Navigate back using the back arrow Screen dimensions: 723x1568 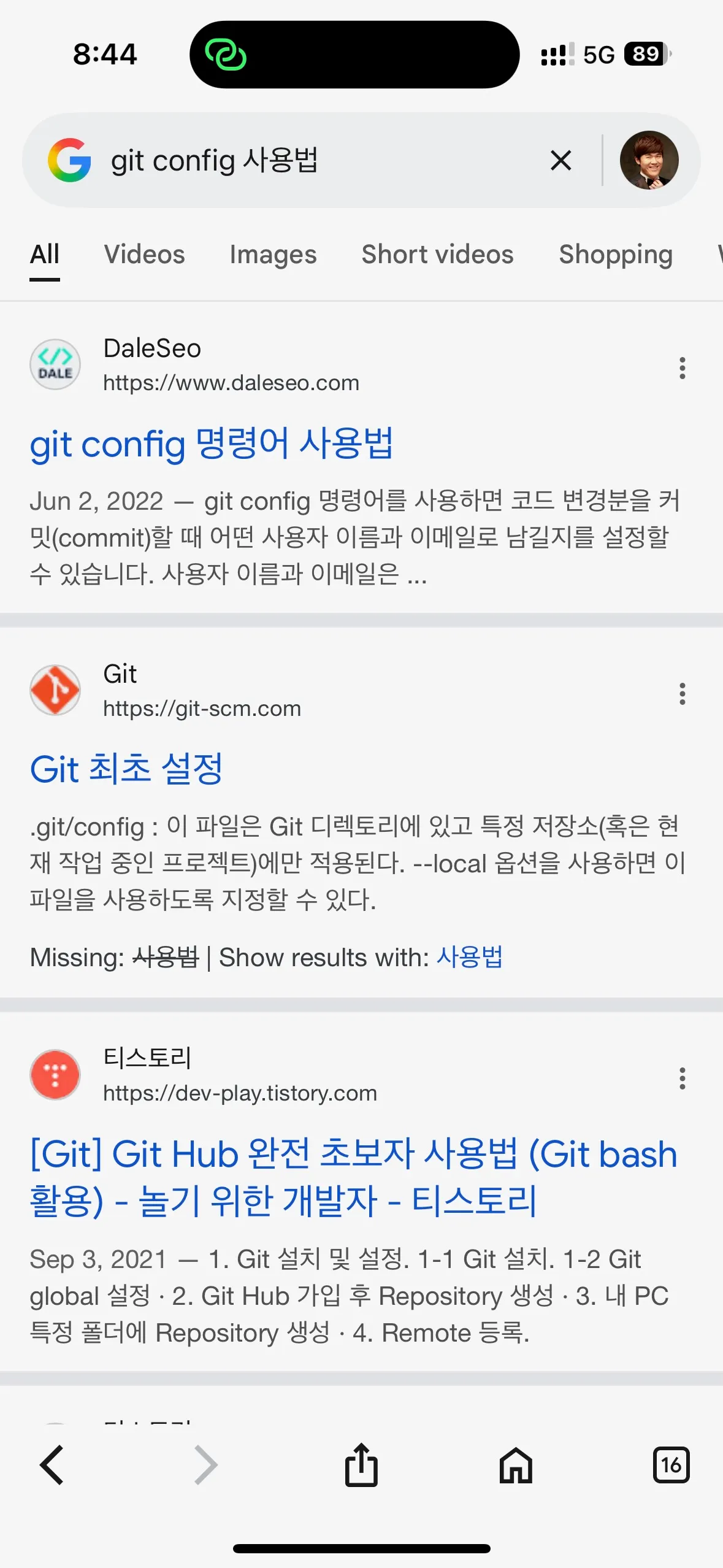(52, 1466)
